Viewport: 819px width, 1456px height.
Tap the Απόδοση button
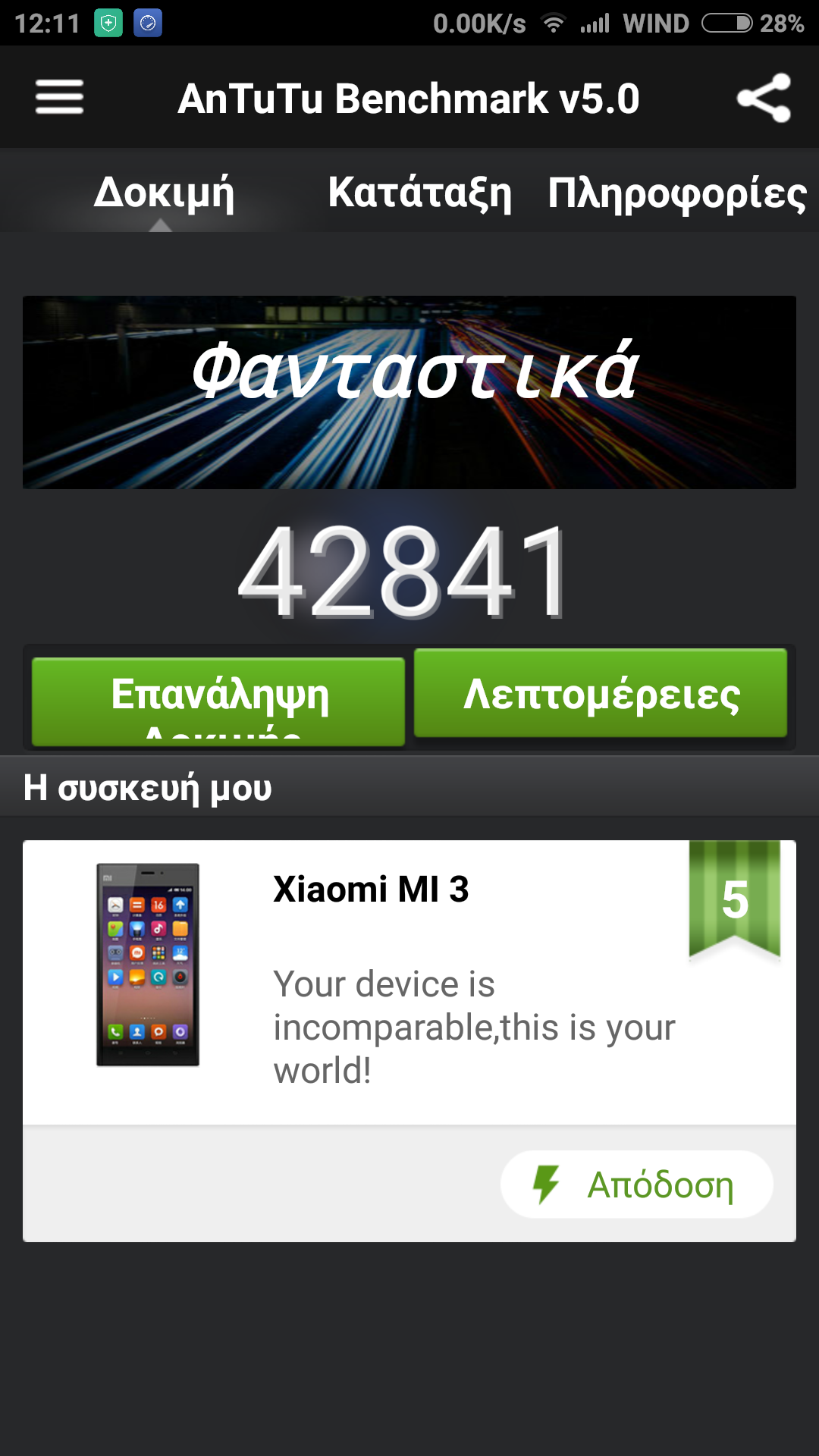pos(637,1185)
